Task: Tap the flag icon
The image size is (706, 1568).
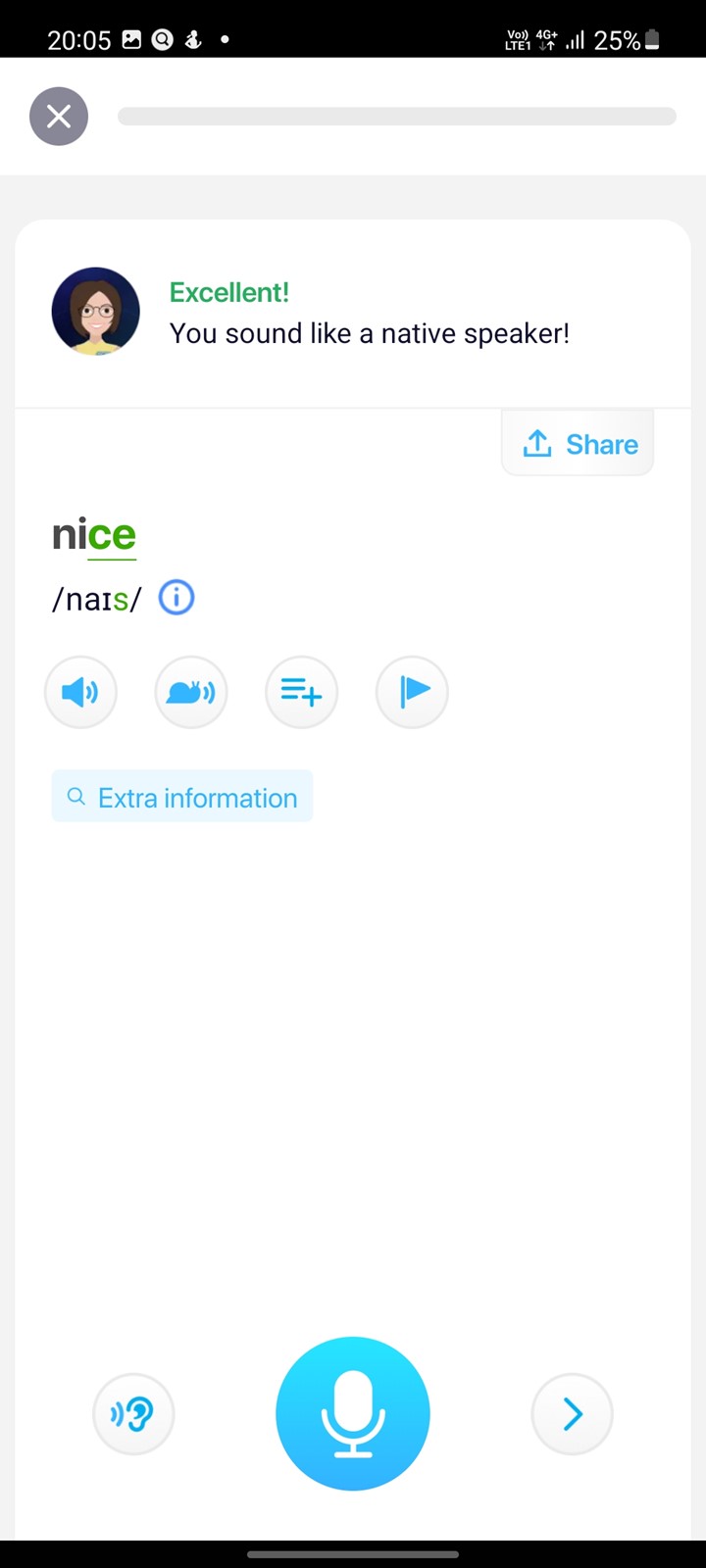Action: pyautogui.click(x=412, y=692)
